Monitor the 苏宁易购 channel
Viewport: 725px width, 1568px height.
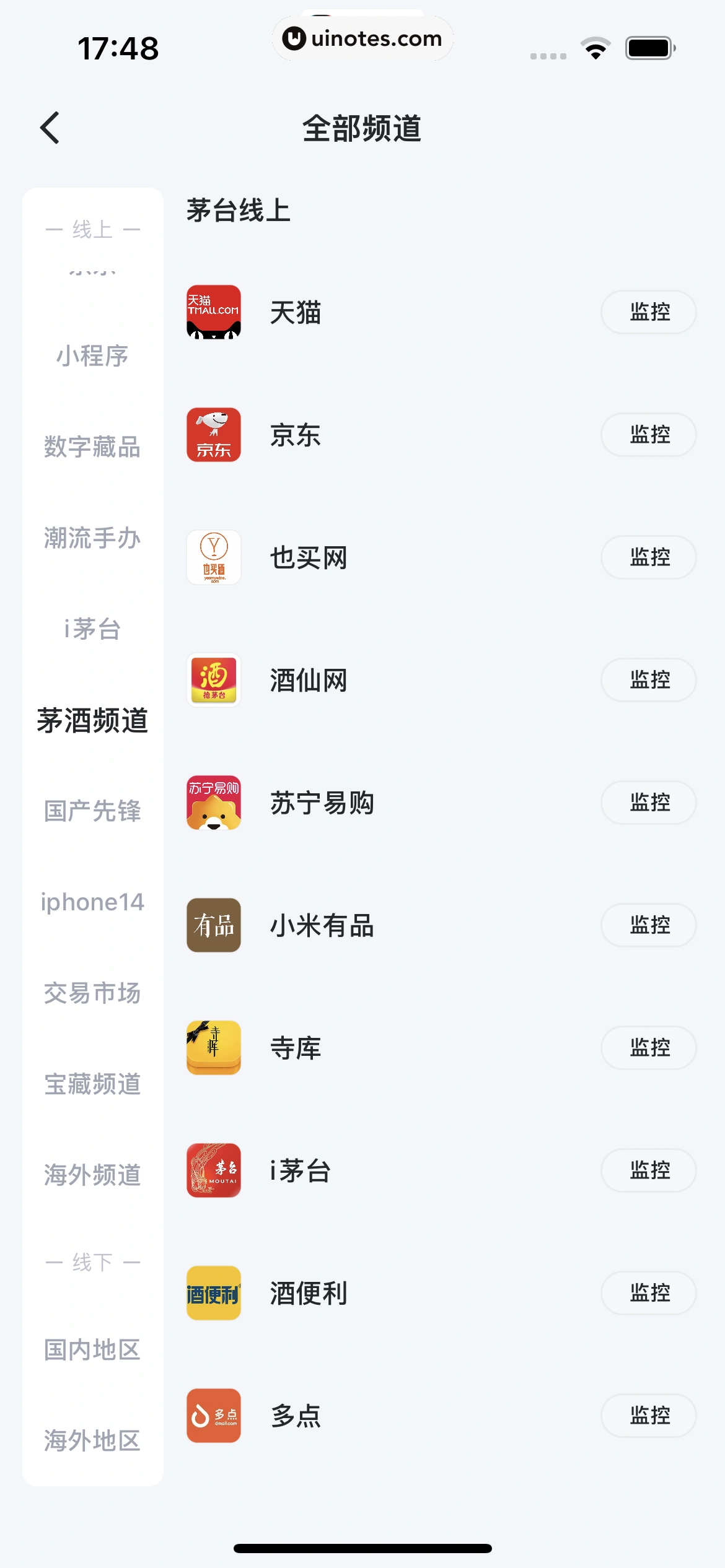point(649,803)
